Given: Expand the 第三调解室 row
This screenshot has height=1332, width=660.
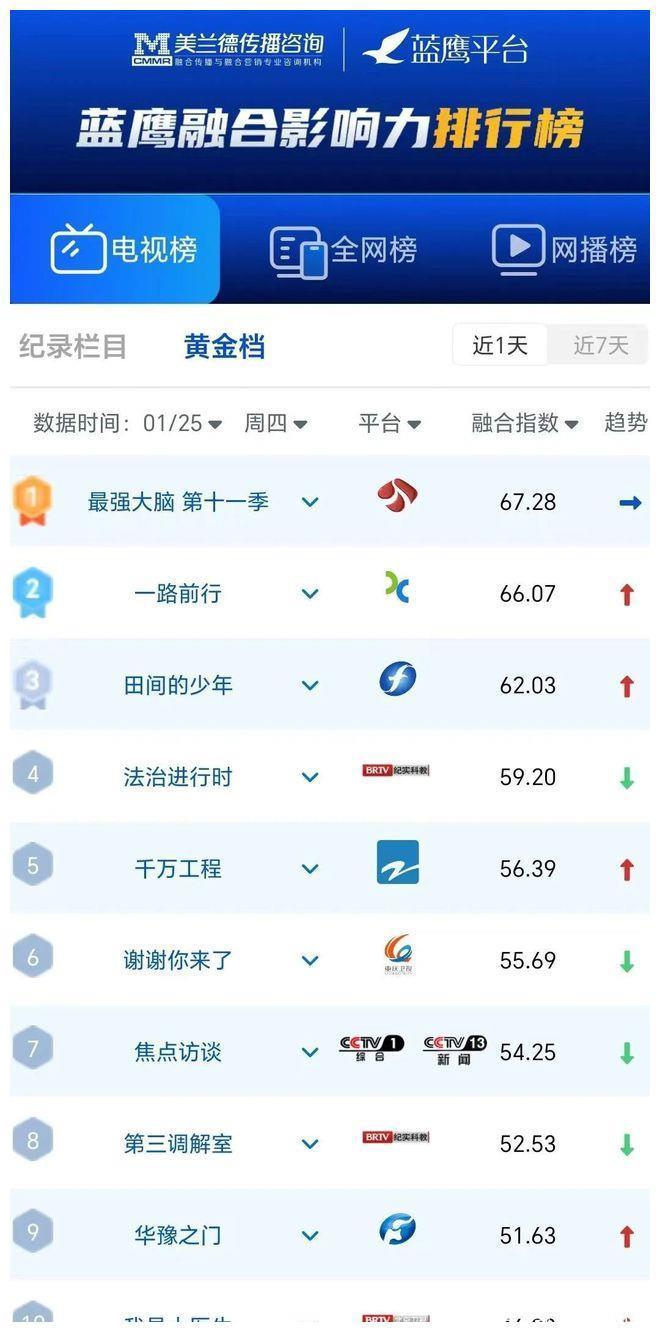Looking at the screenshot, I should click(x=310, y=1144).
